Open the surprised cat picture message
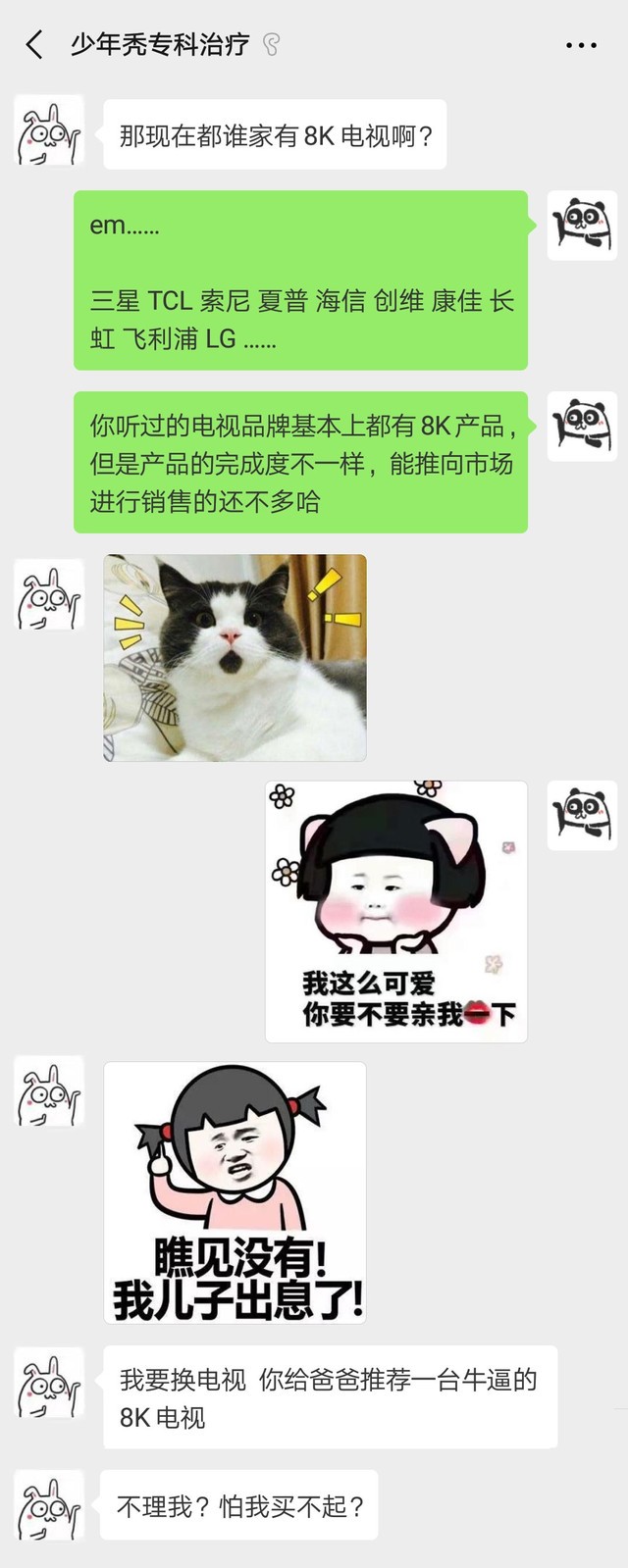Viewport: 628px width, 1568px height. (235, 658)
